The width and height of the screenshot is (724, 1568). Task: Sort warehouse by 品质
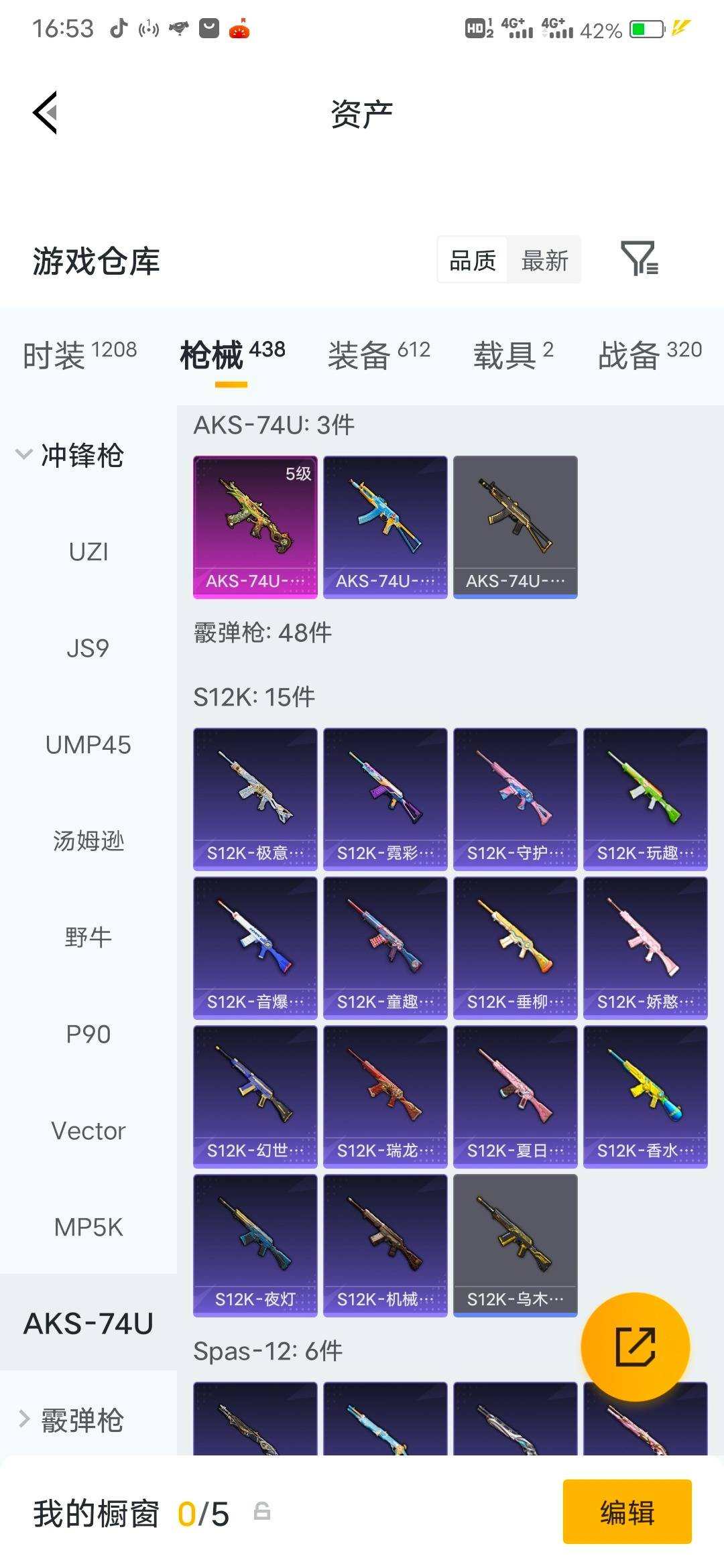473,260
